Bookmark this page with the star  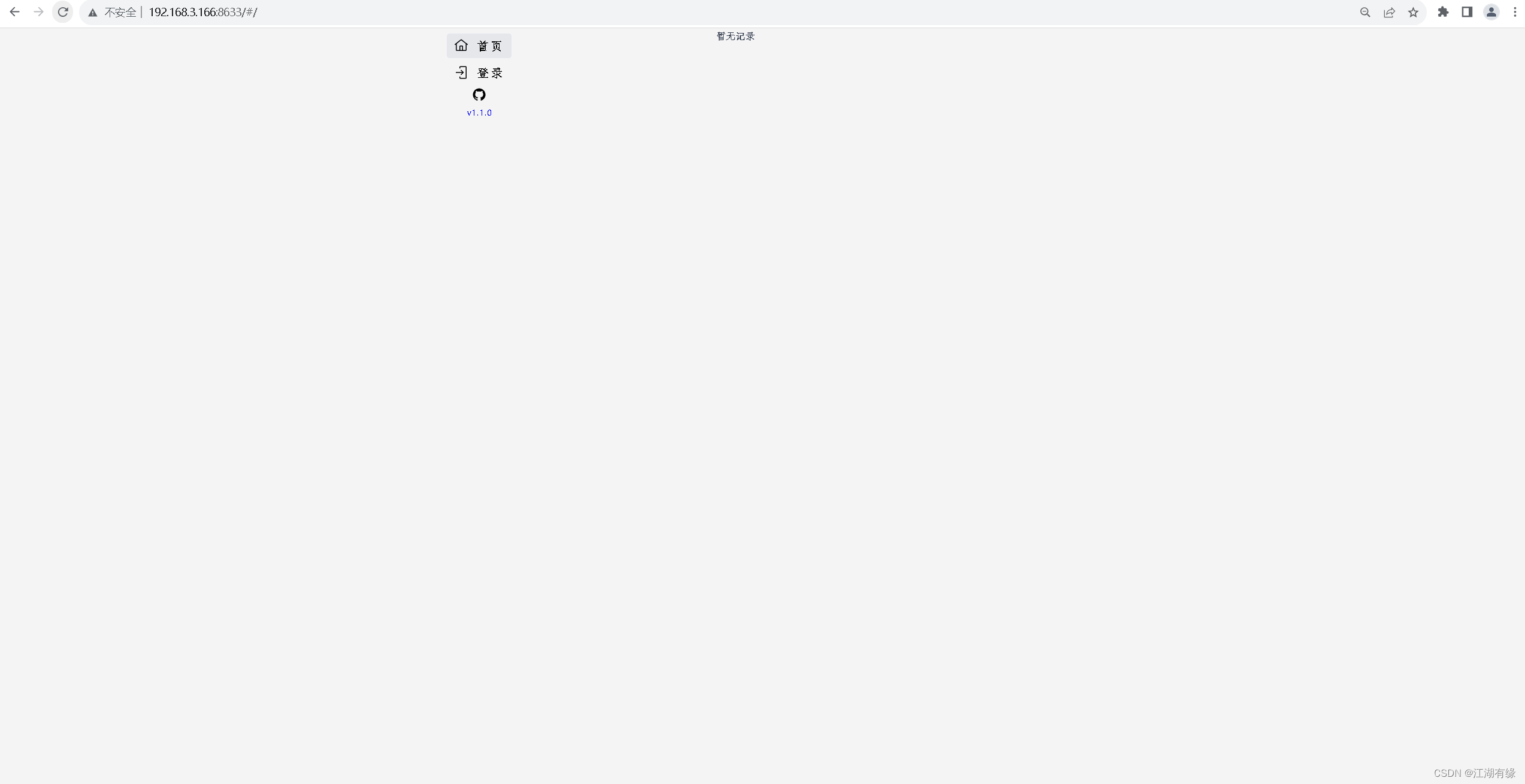1413,13
